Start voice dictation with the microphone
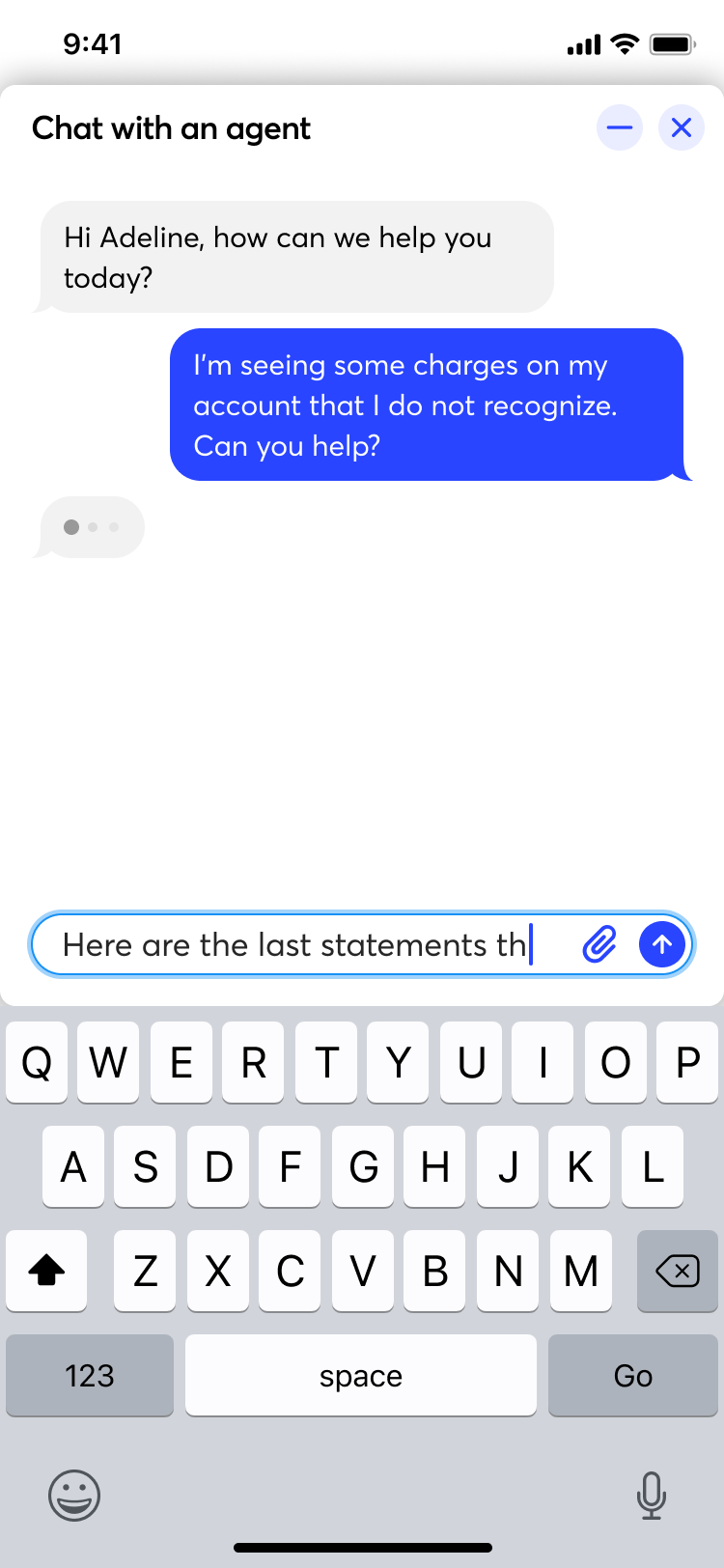Viewport: 724px width, 1568px height. 652,1495
